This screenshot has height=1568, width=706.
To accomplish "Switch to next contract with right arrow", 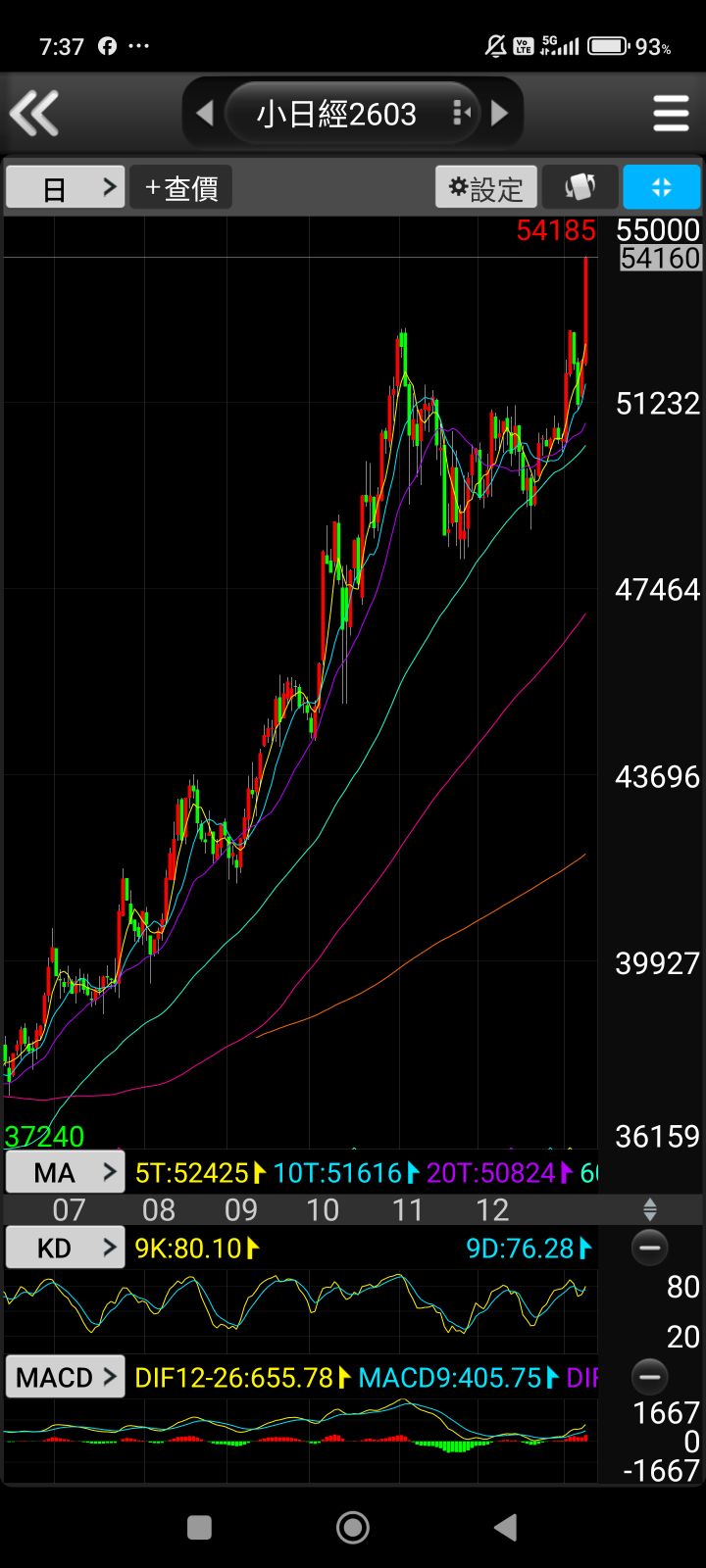I will tap(500, 114).
